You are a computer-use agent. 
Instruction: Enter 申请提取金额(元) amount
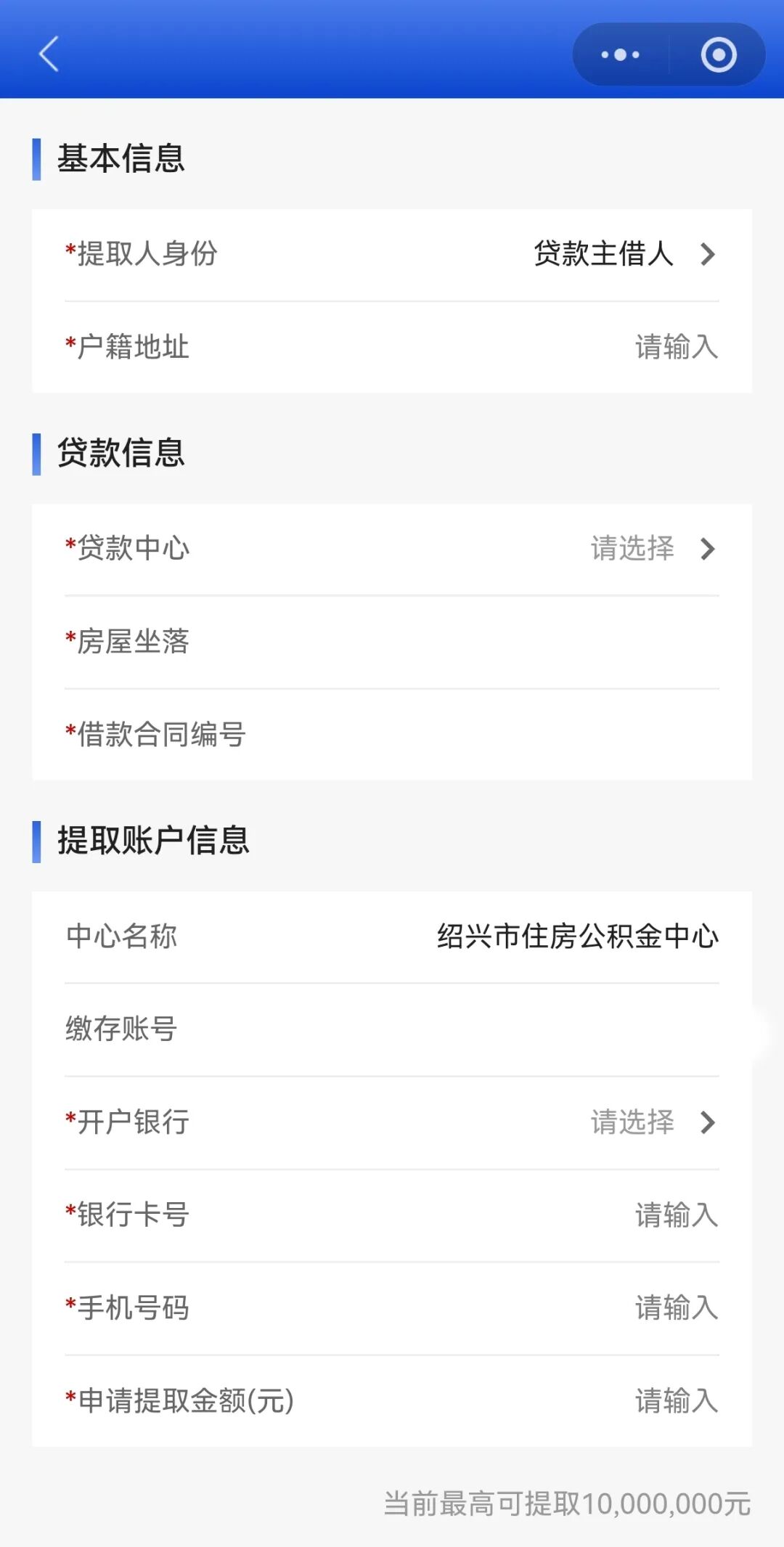[x=675, y=1401]
